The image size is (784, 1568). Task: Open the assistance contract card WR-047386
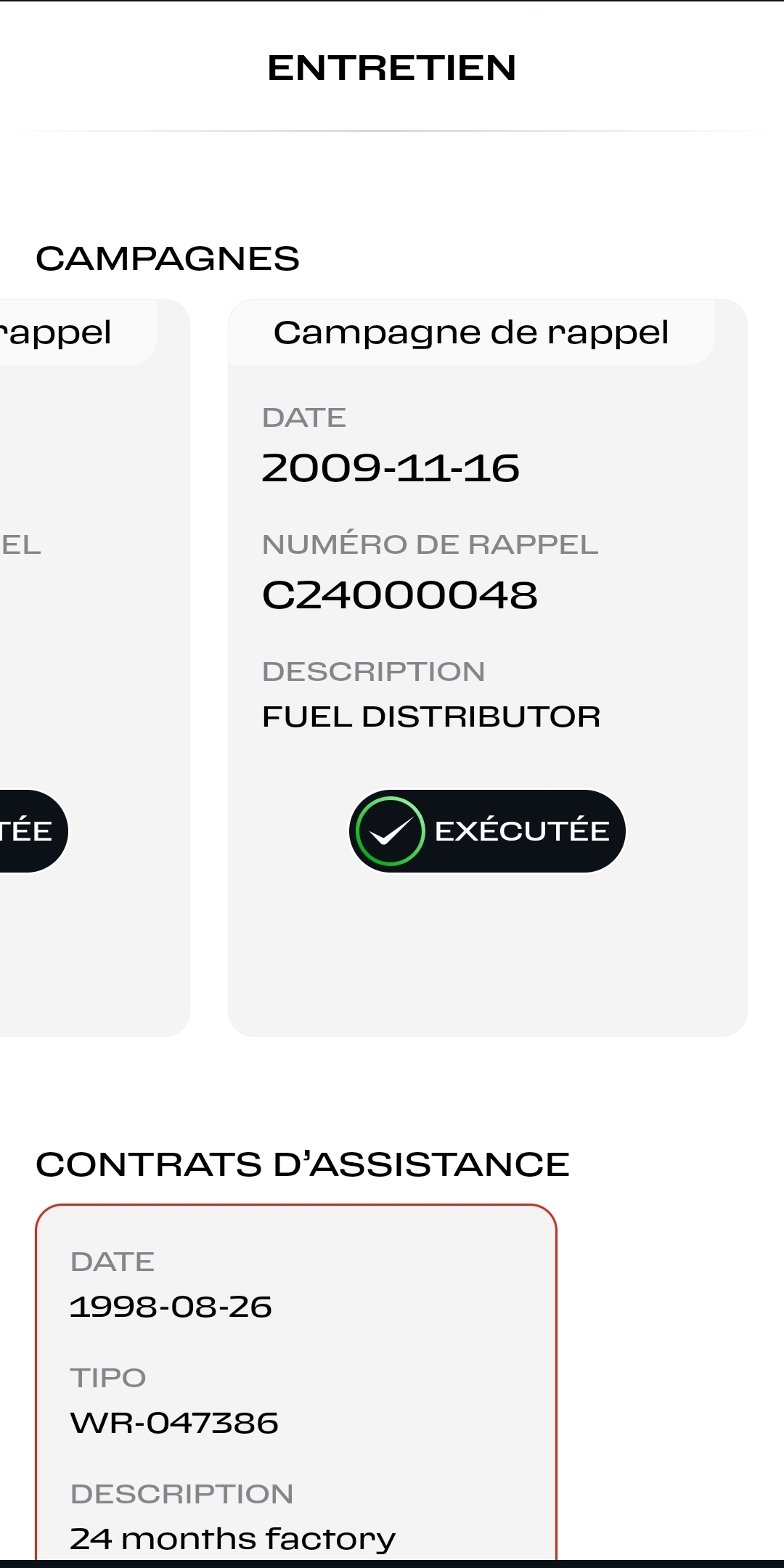[x=296, y=1383]
